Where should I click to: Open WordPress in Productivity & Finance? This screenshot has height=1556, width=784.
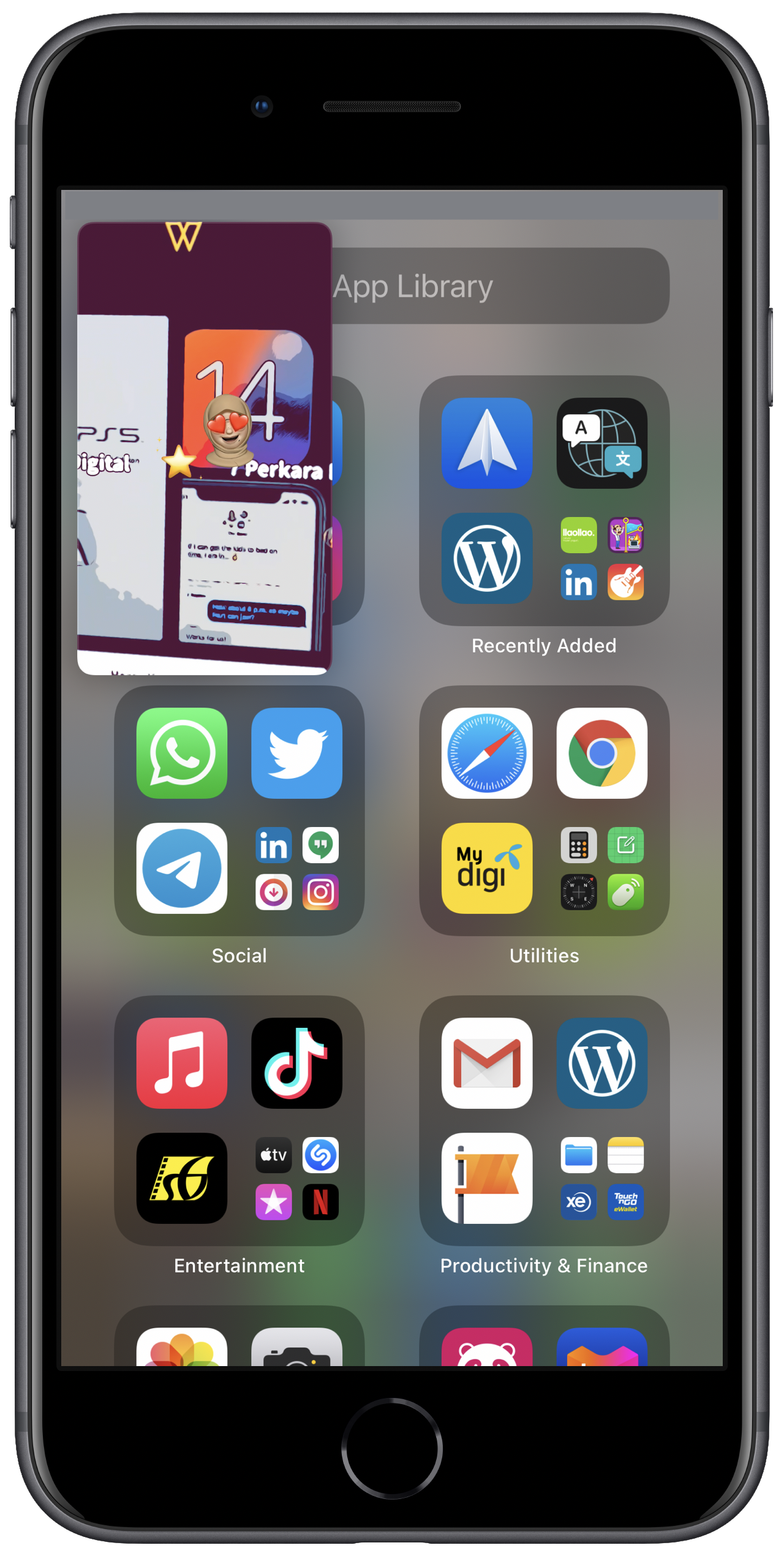tap(601, 1063)
